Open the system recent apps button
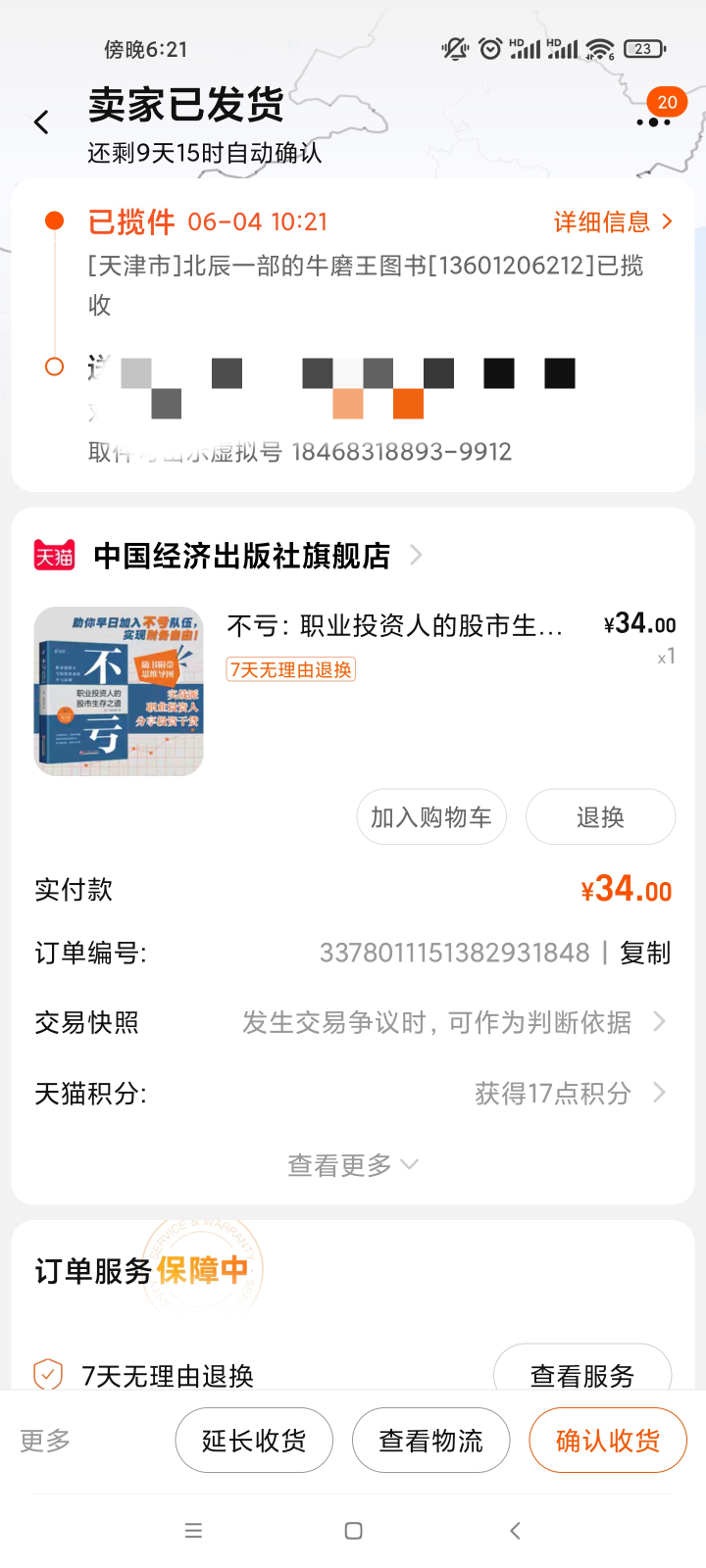 [x=193, y=1531]
